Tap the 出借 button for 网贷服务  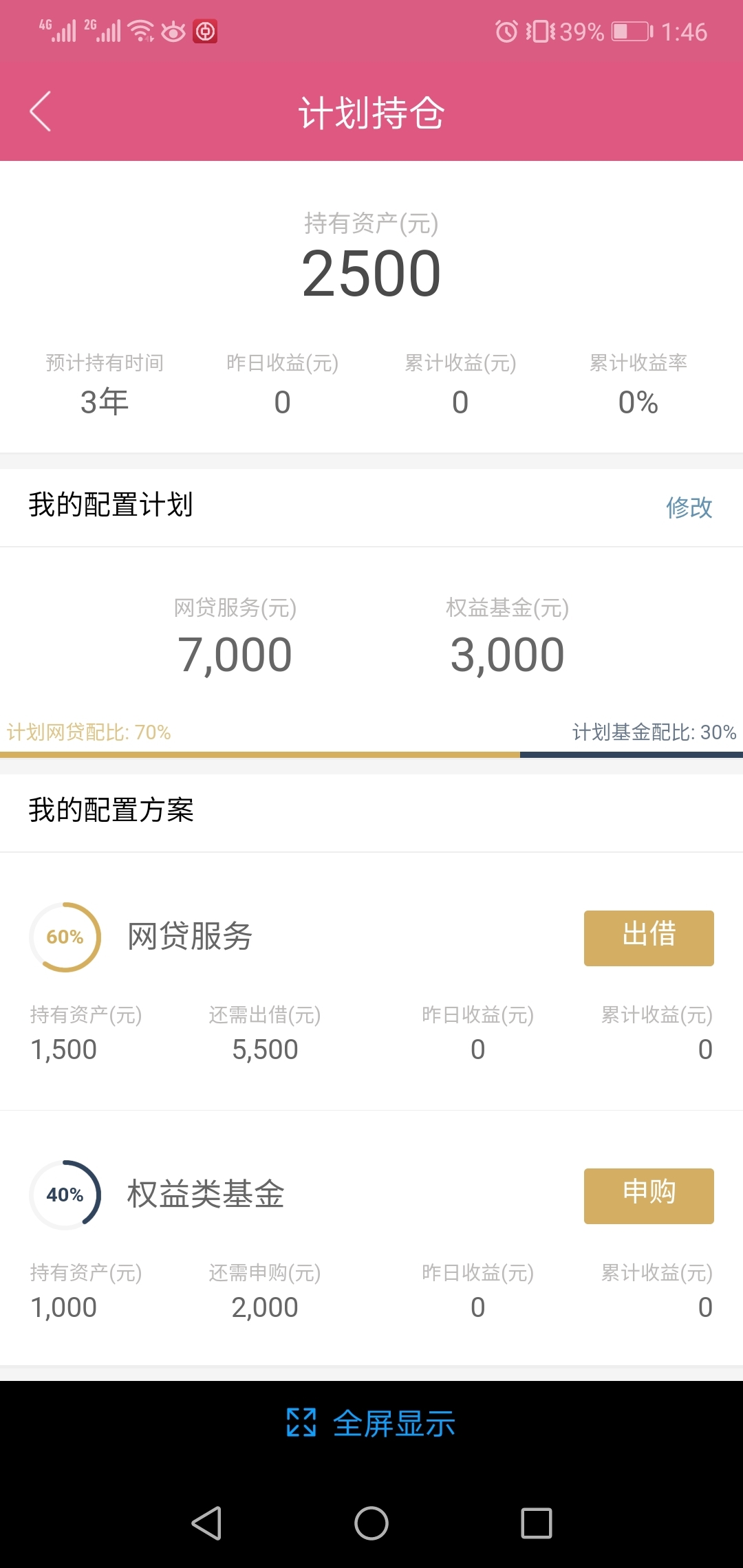click(649, 938)
